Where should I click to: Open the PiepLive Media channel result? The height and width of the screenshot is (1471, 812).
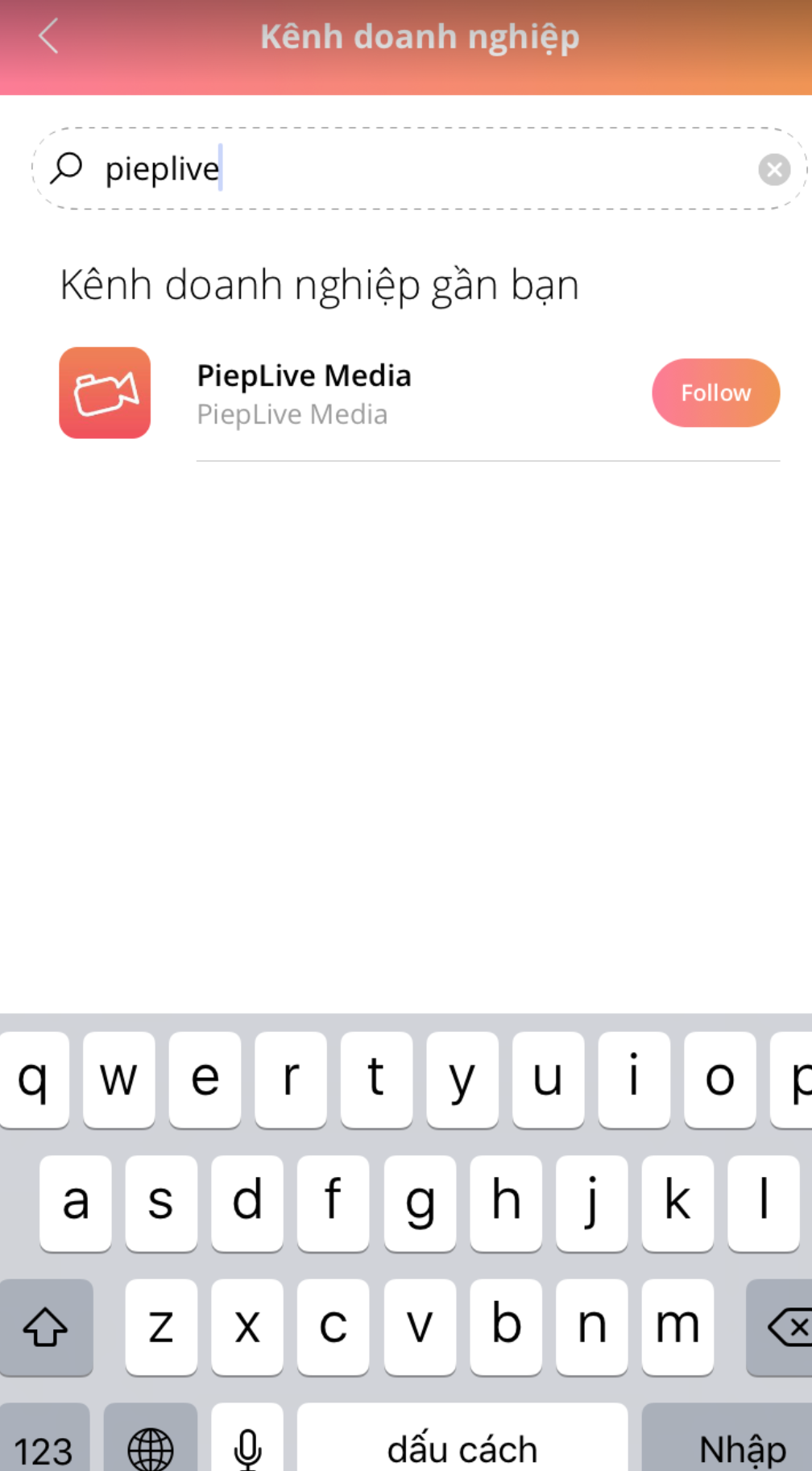pos(304,393)
